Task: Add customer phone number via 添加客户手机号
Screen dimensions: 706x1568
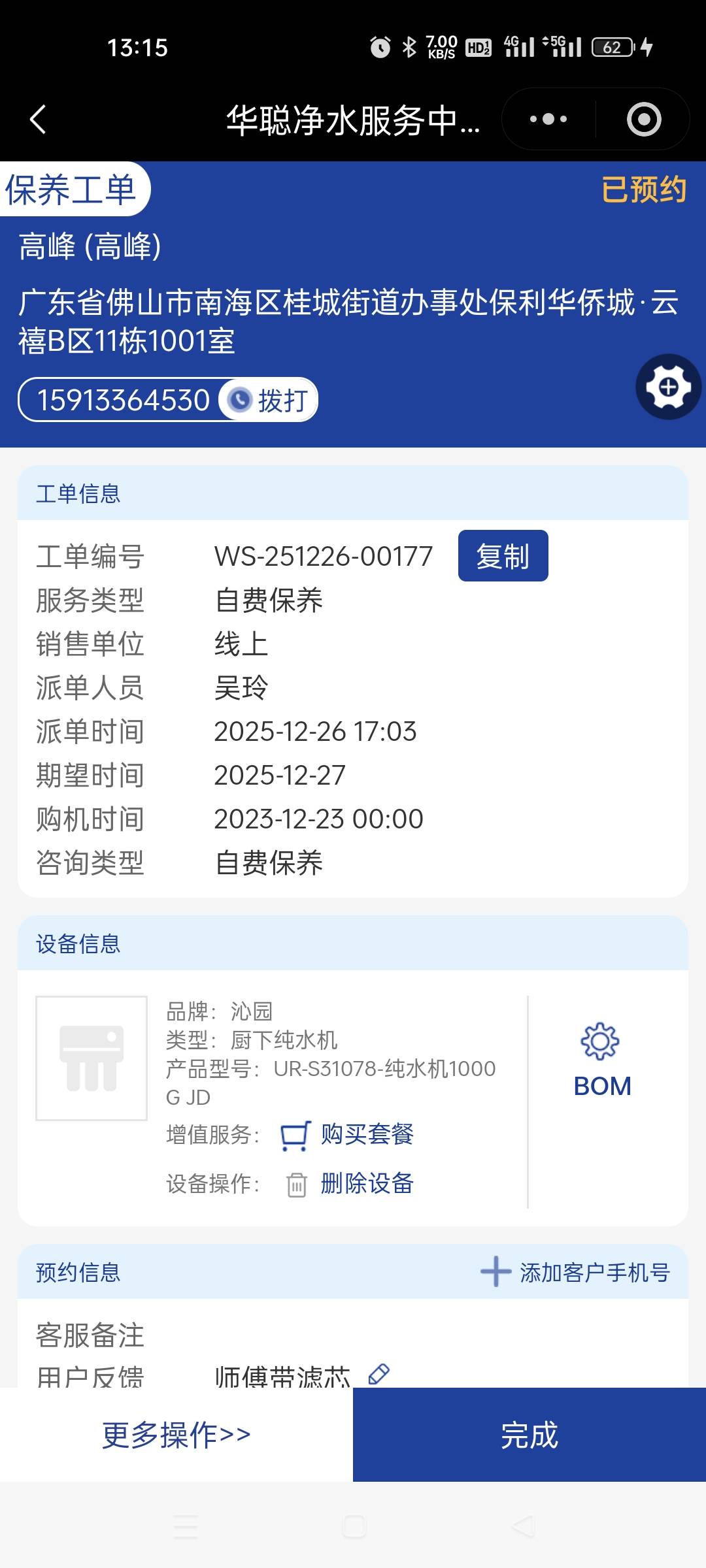Action: point(576,1272)
